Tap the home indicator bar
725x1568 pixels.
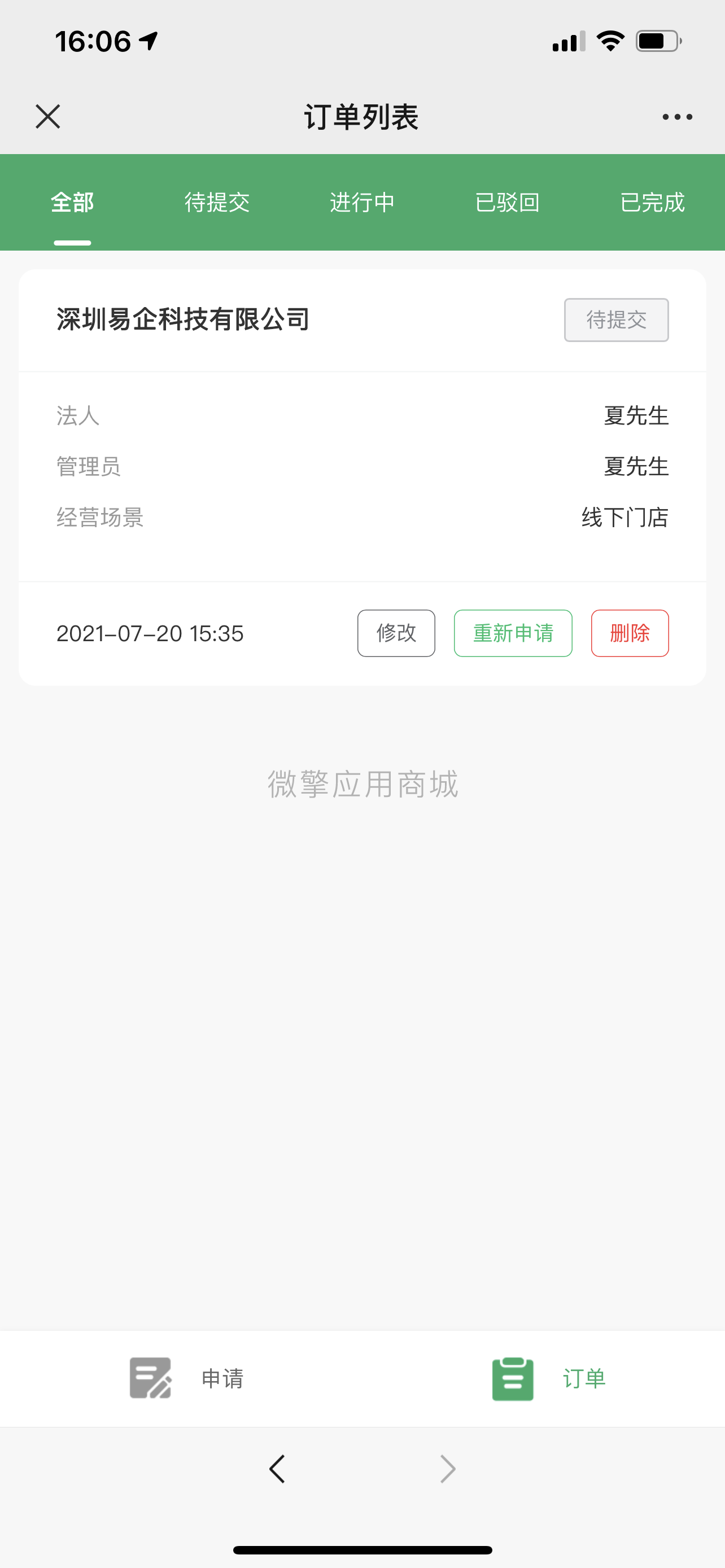pos(362,1549)
